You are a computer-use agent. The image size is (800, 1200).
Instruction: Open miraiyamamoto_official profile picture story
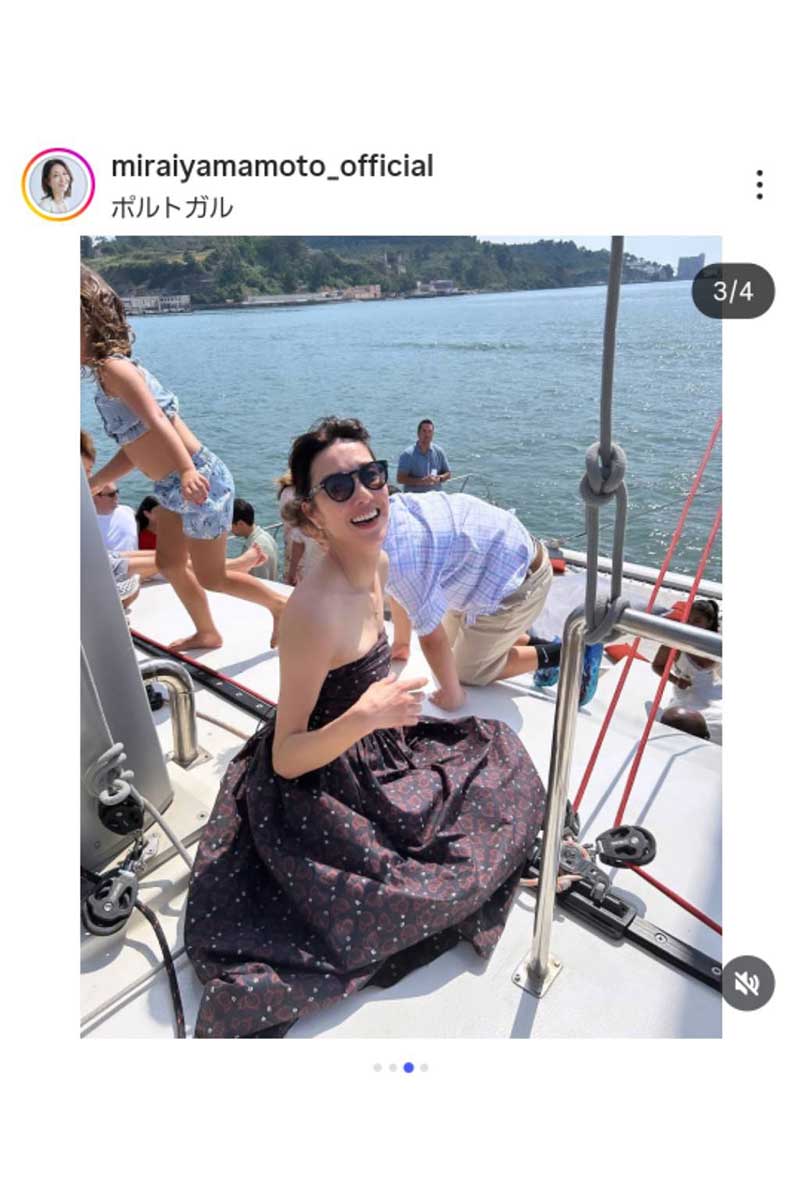click(x=58, y=185)
